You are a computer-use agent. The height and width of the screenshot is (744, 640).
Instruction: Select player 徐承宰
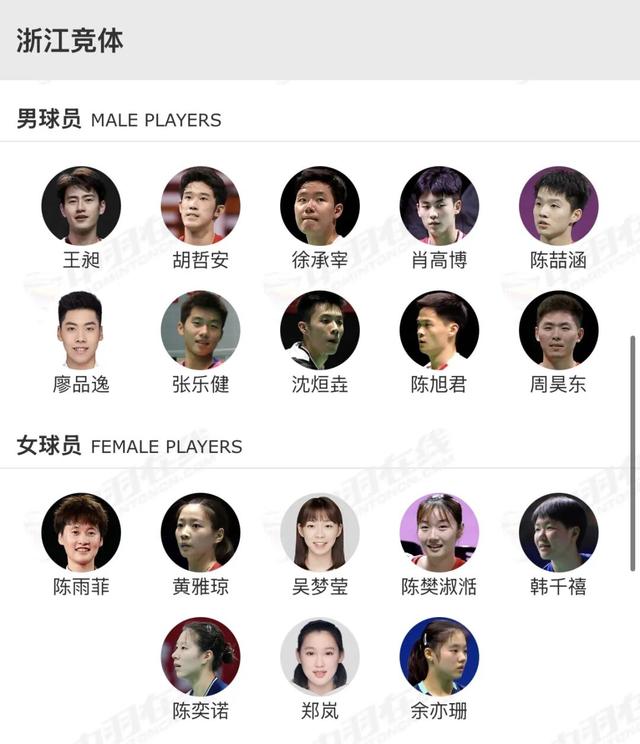pos(320,206)
